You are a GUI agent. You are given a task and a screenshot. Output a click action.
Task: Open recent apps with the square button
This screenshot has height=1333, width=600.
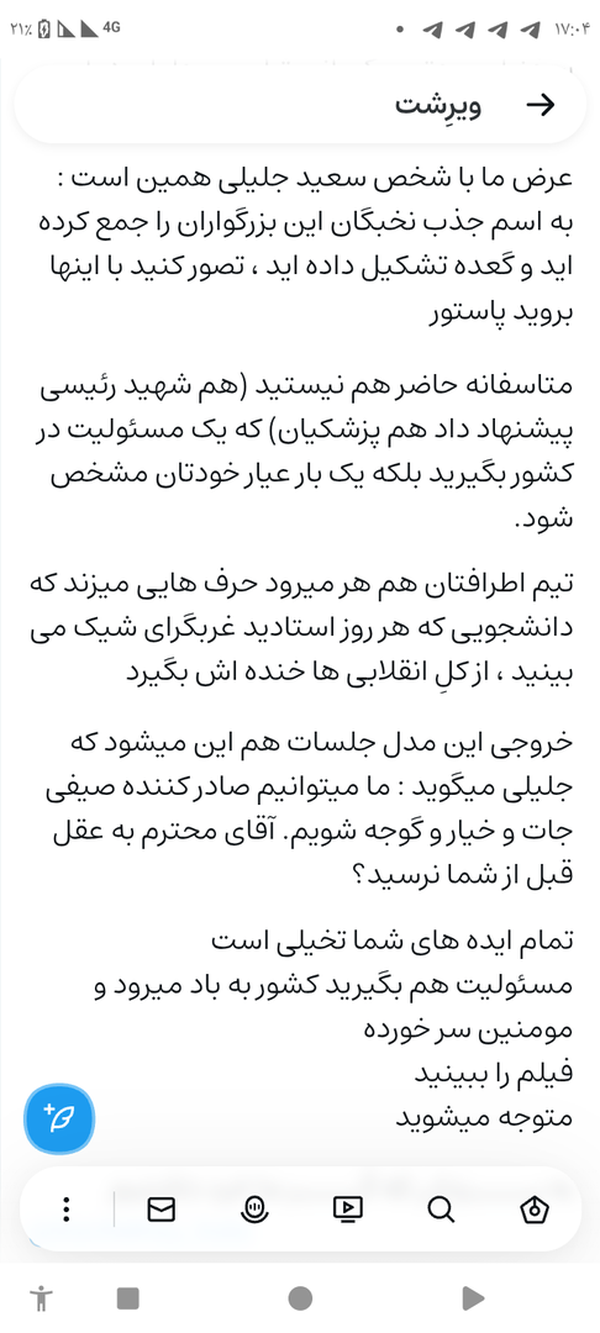pyautogui.click(x=128, y=1298)
